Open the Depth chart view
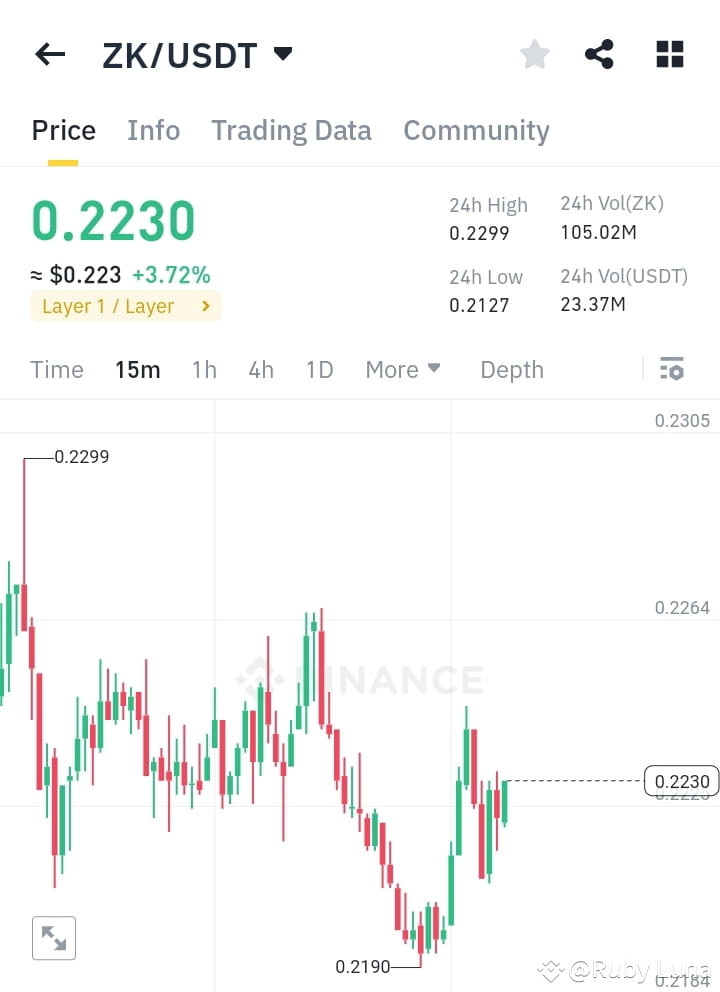 tap(511, 369)
